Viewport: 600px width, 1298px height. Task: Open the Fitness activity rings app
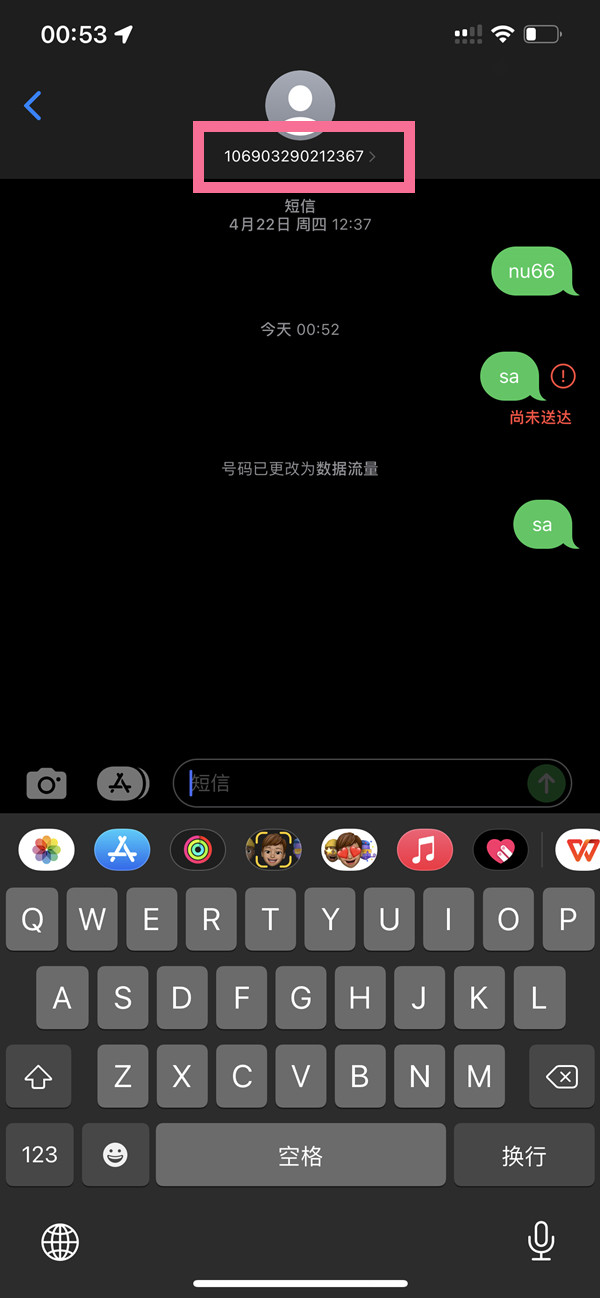(198, 850)
